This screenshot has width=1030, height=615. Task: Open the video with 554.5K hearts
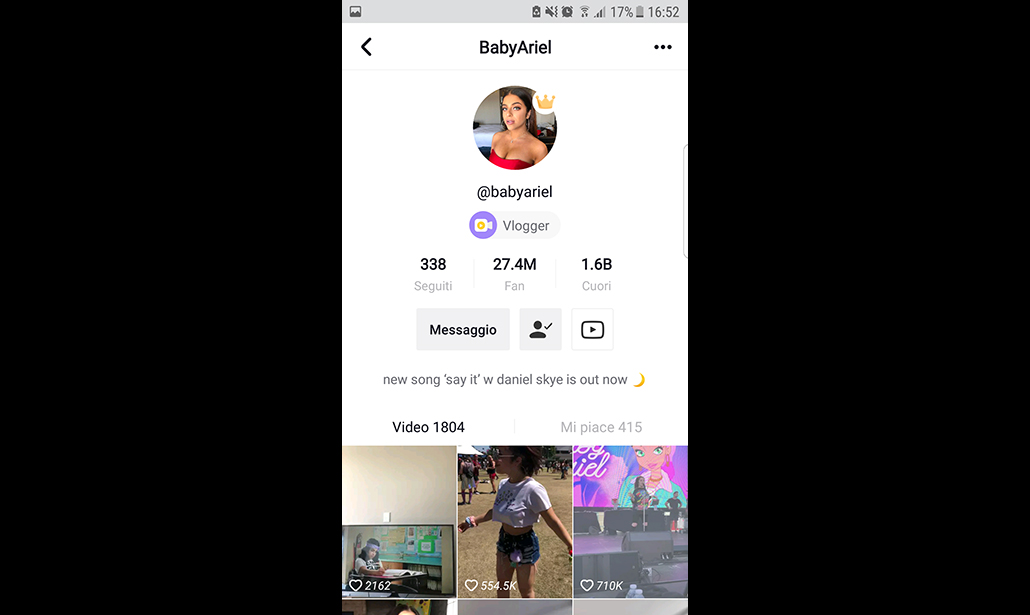tap(514, 520)
